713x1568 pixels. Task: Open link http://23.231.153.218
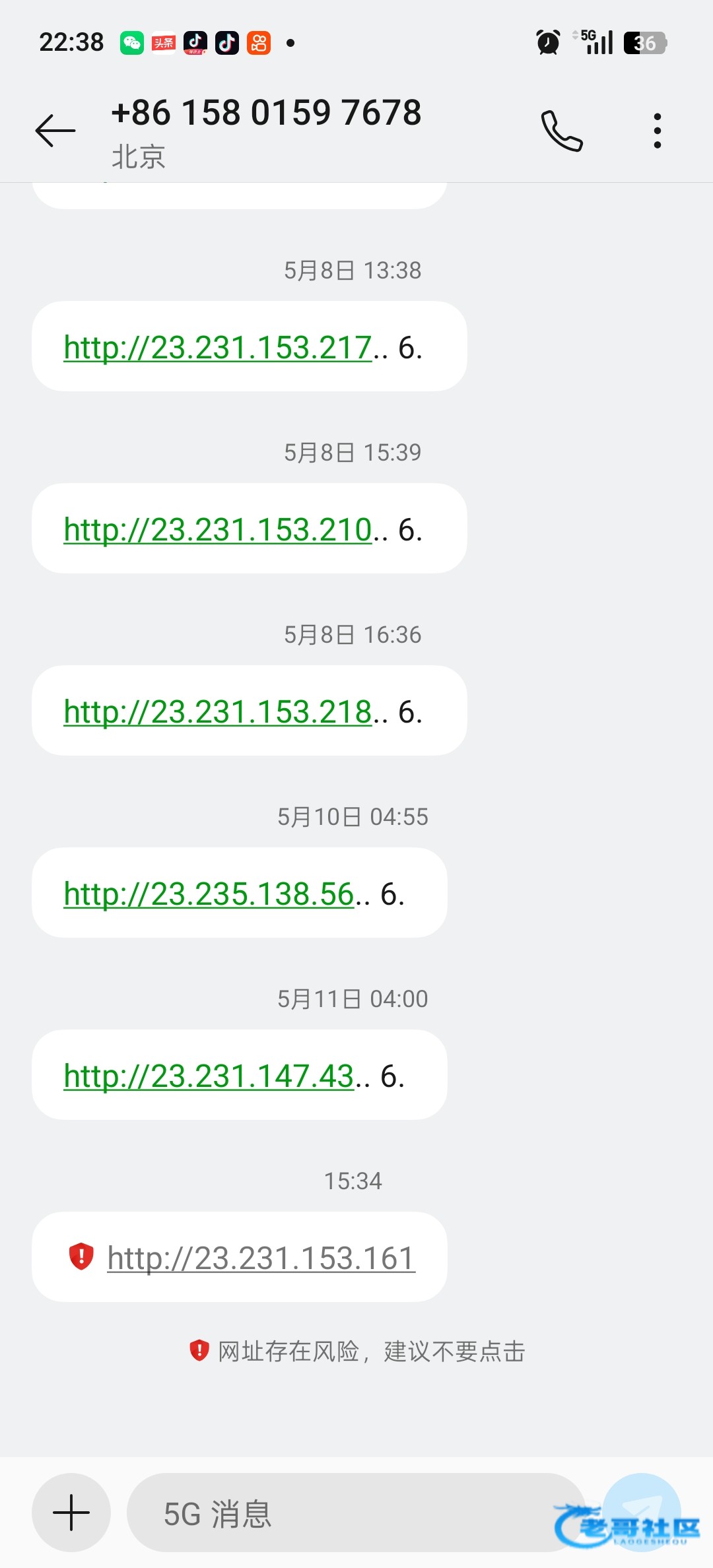point(218,712)
